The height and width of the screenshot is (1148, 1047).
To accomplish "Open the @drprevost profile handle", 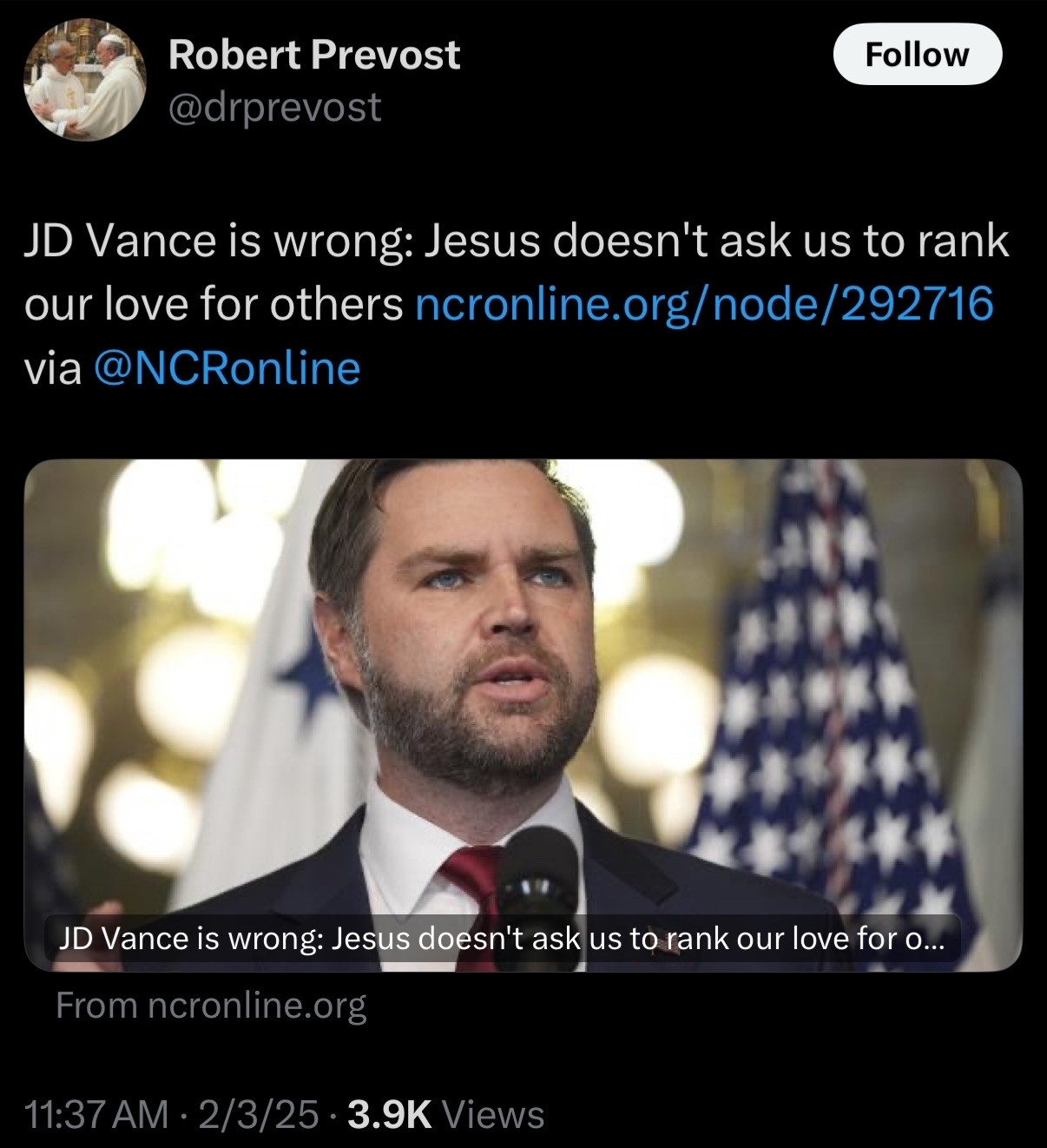I will [274, 107].
